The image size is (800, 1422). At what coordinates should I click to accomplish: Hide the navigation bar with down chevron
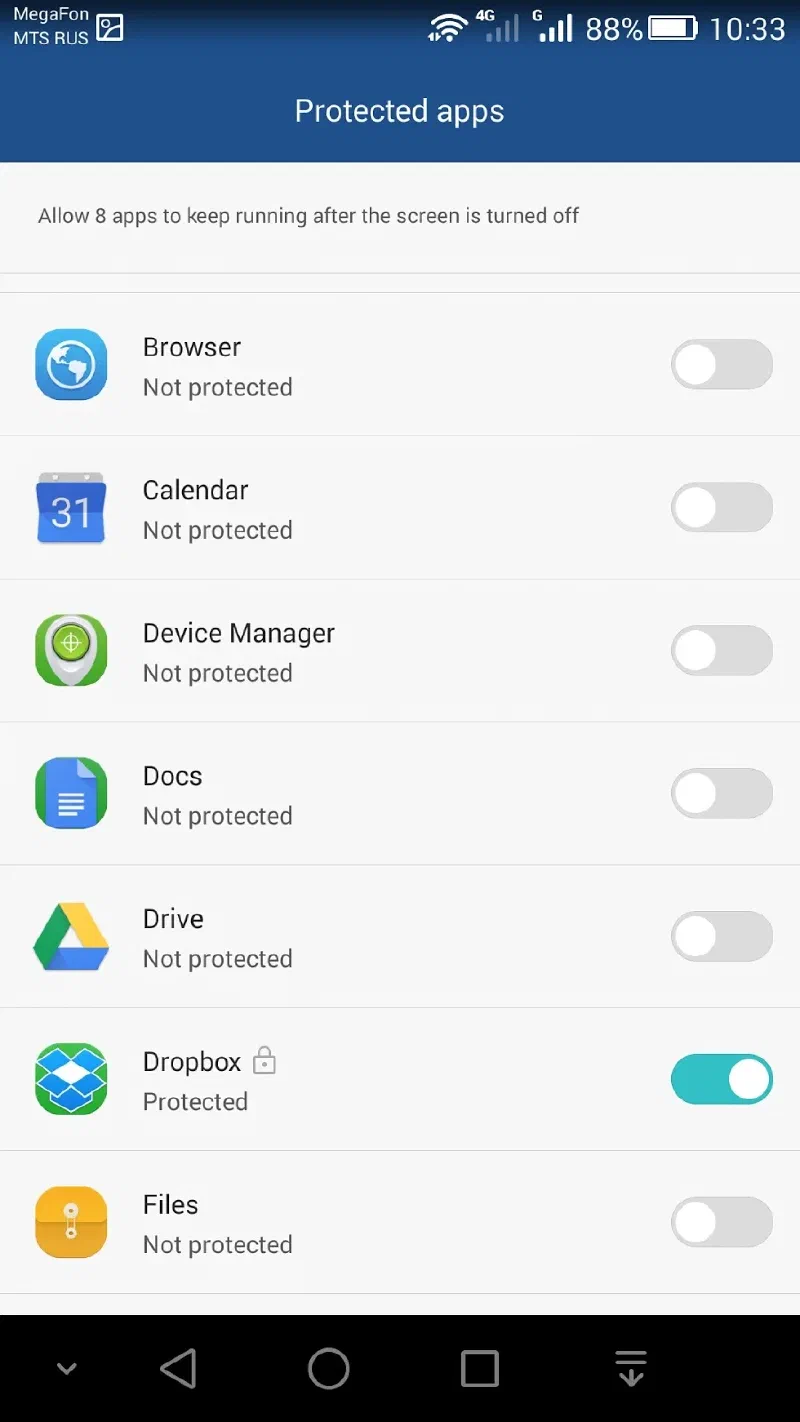click(67, 1369)
